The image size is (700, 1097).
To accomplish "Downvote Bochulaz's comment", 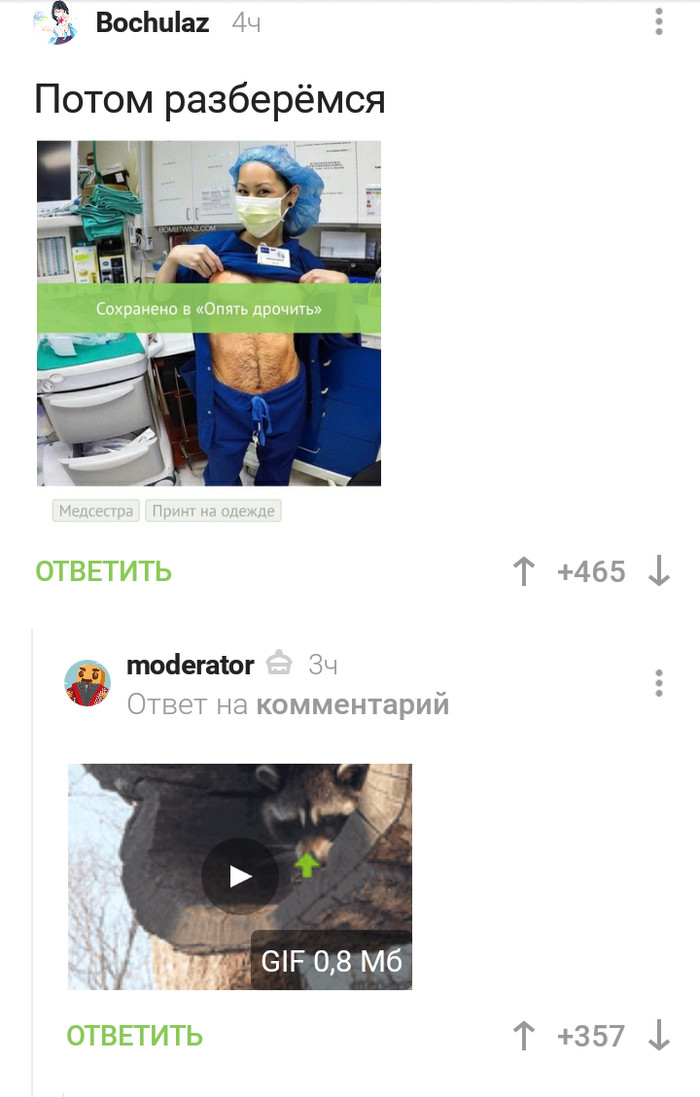I will click(x=658, y=572).
